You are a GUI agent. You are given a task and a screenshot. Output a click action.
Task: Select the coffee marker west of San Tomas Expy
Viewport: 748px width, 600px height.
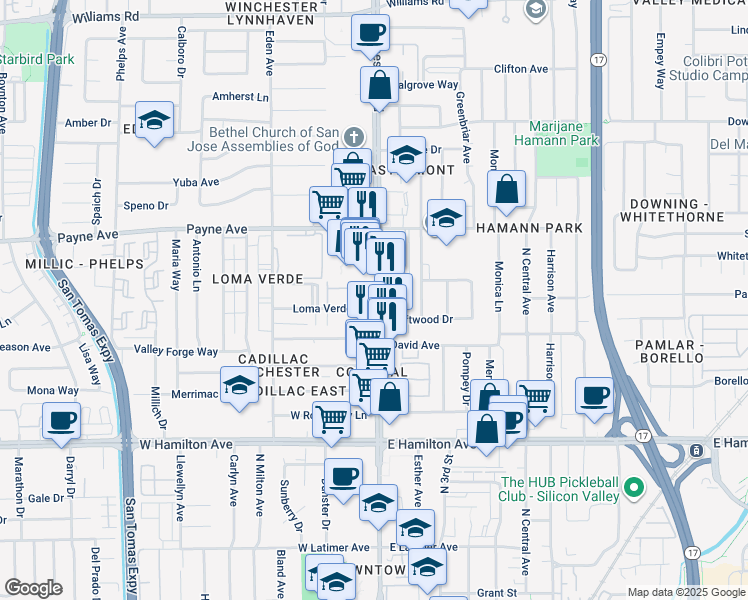[x=62, y=421]
